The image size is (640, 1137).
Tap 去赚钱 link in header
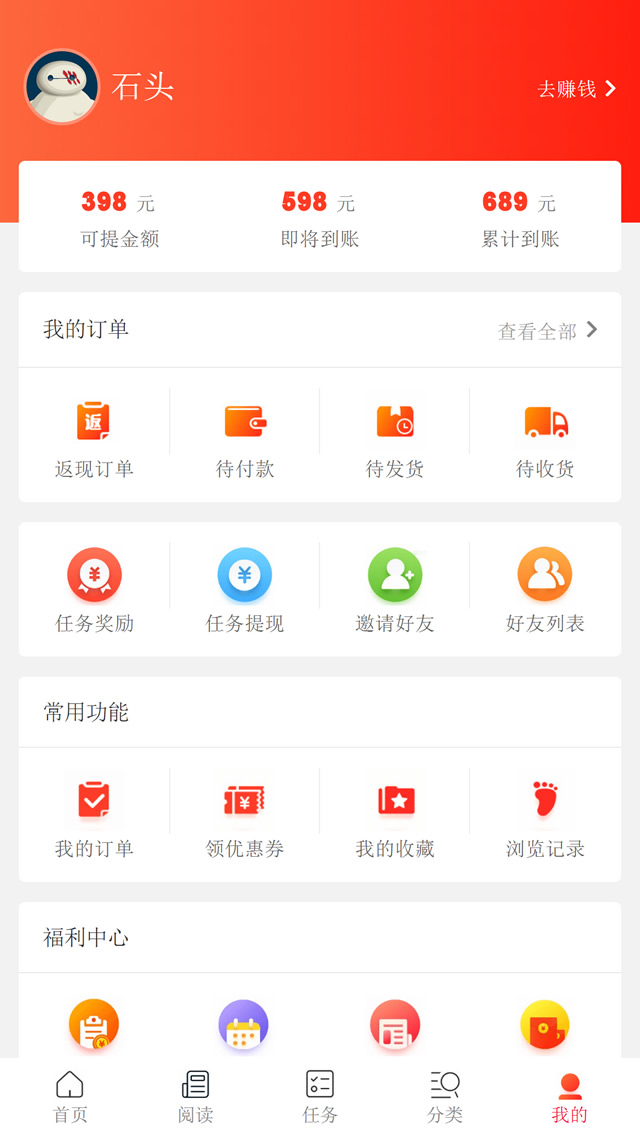[x=576, y=89]
